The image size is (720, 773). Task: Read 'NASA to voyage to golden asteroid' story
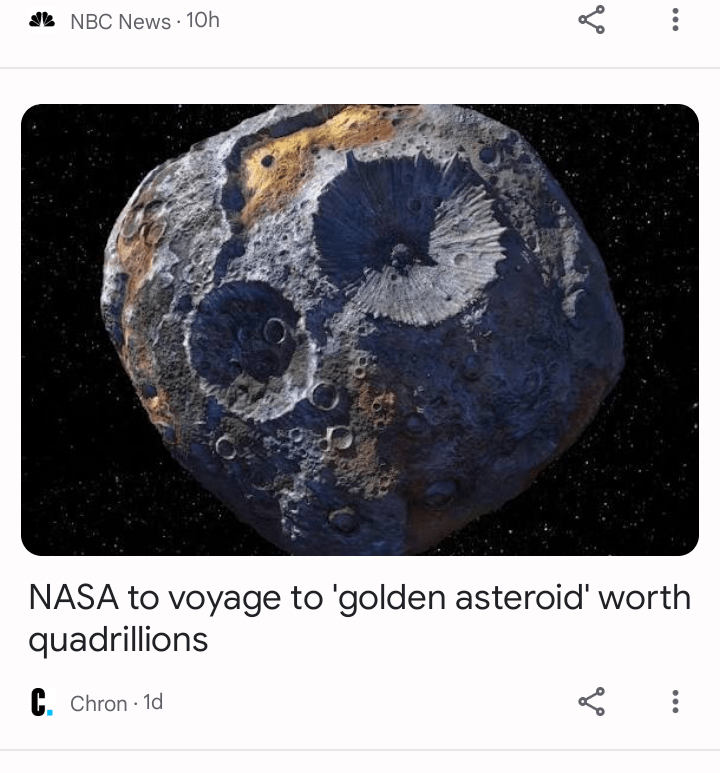[x=360, y=617]
